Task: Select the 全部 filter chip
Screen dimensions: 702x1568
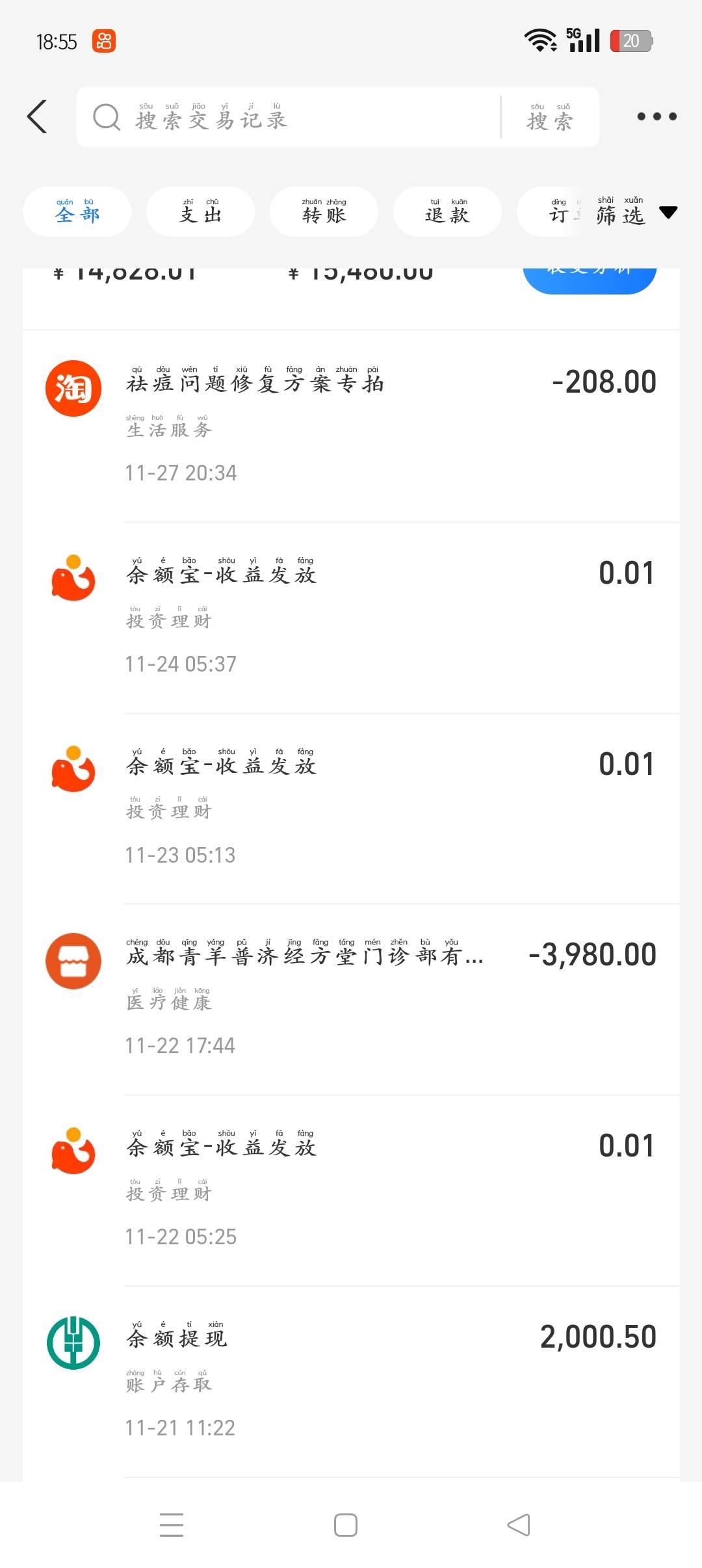Action: tap(77, 212)
